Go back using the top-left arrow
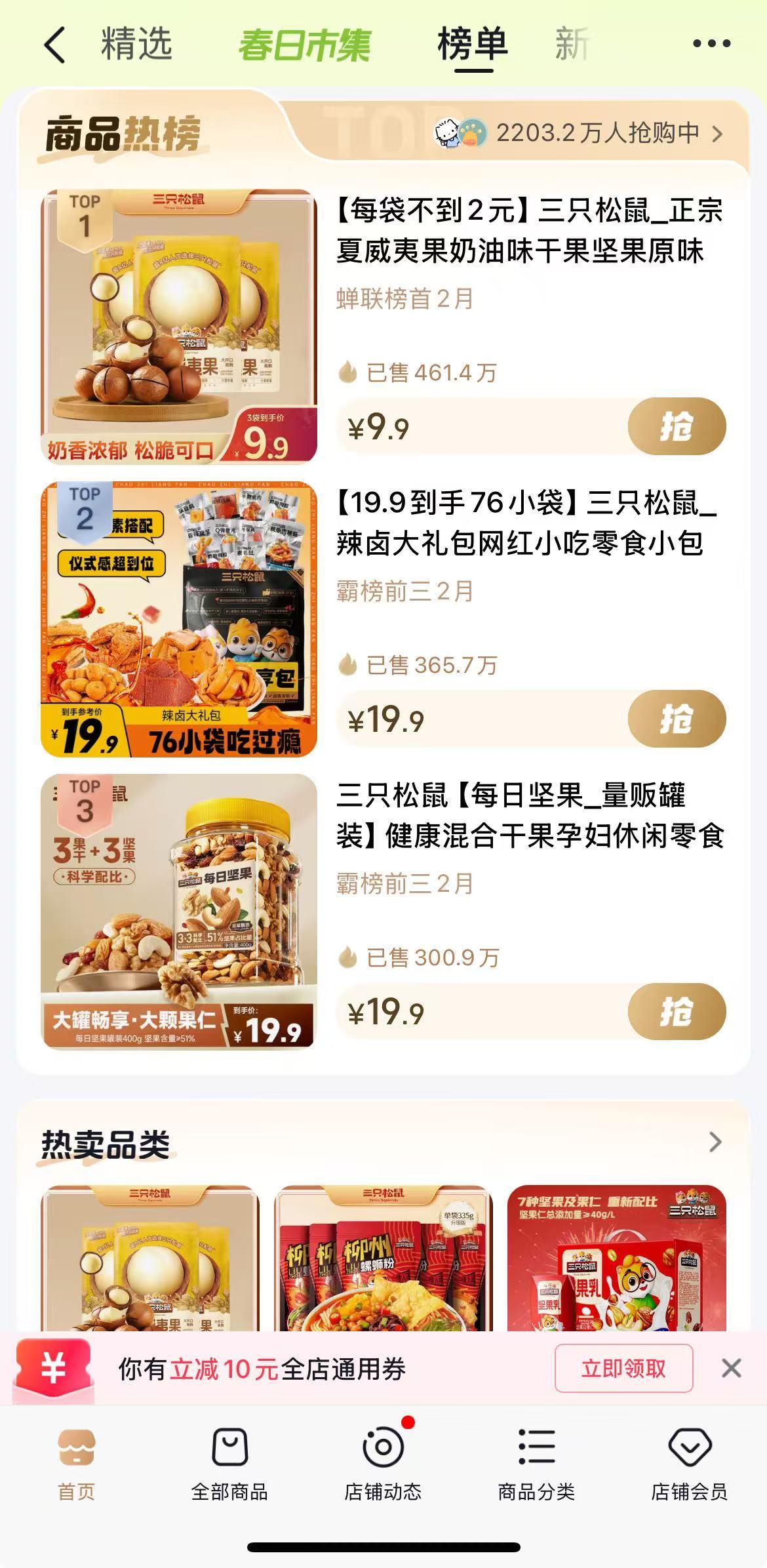The image size is (767, 1568). point(55,45)
